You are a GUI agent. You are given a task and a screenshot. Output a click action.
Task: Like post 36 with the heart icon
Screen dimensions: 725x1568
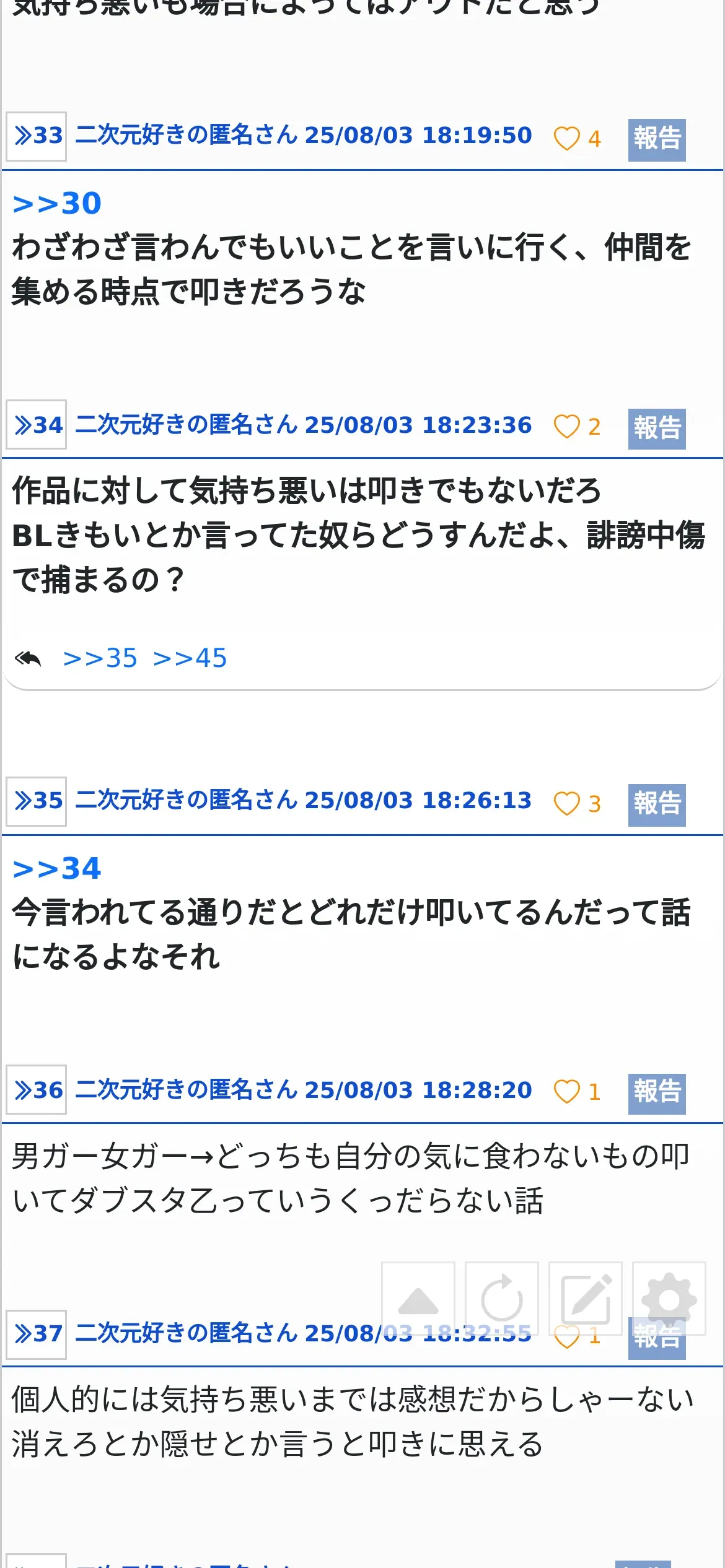[x=566, y=1092]
